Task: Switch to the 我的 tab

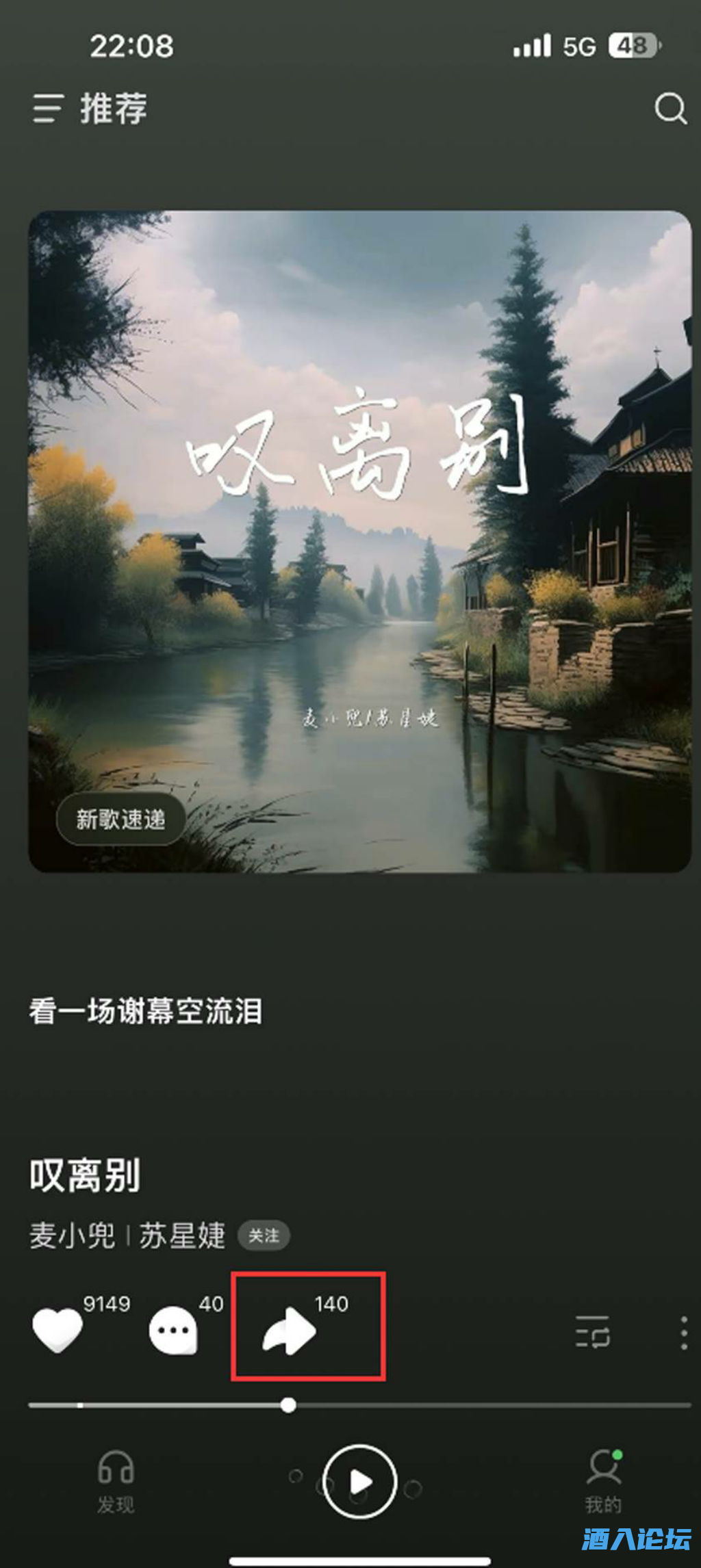Action: click(603, 1480)
